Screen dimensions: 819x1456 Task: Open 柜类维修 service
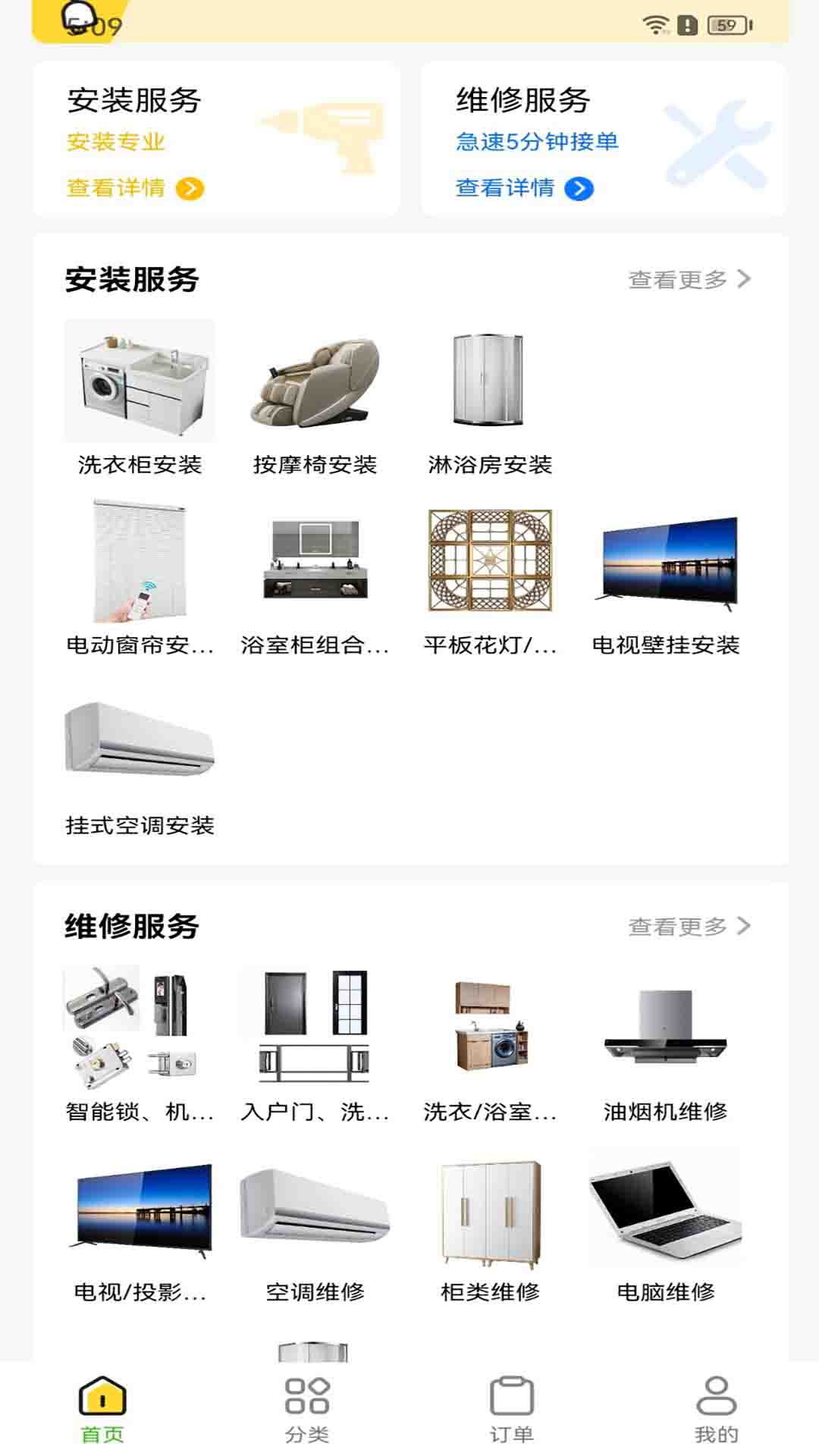click(490, 1224)
